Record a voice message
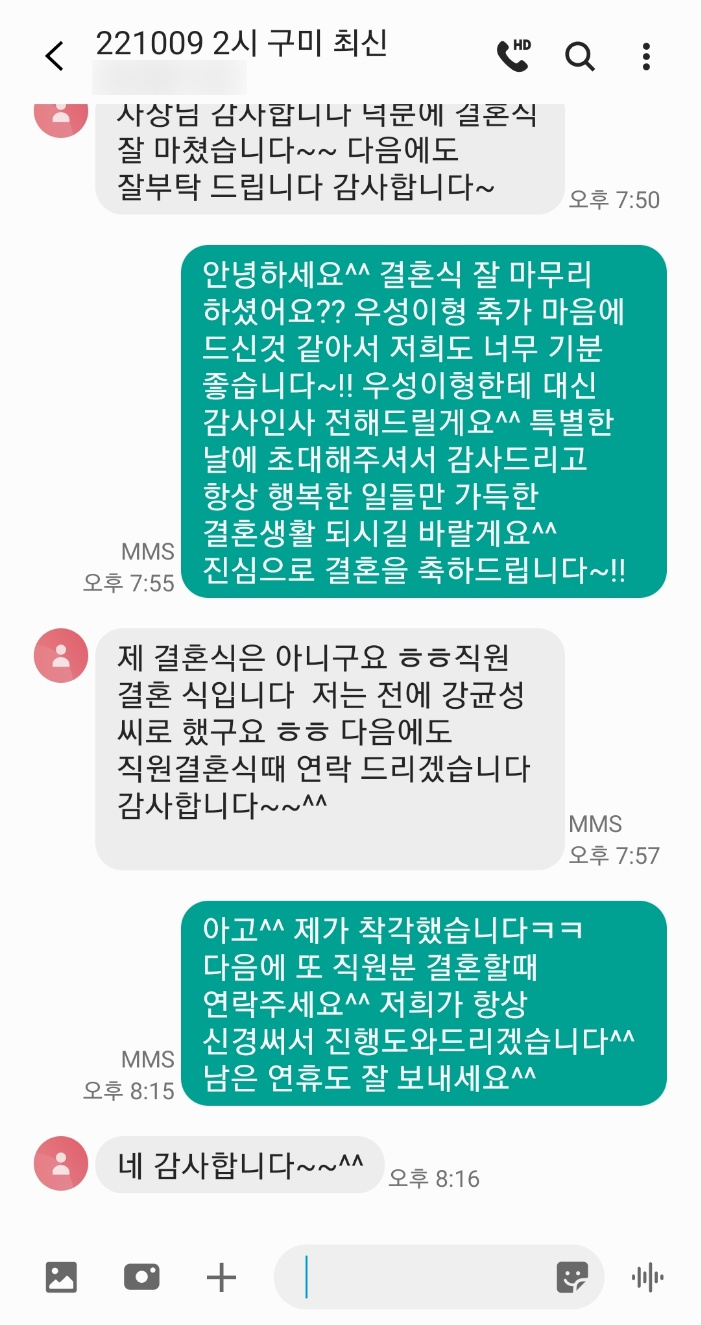Viewport: 701px width, 1325px height. (x=648, y=1277)
